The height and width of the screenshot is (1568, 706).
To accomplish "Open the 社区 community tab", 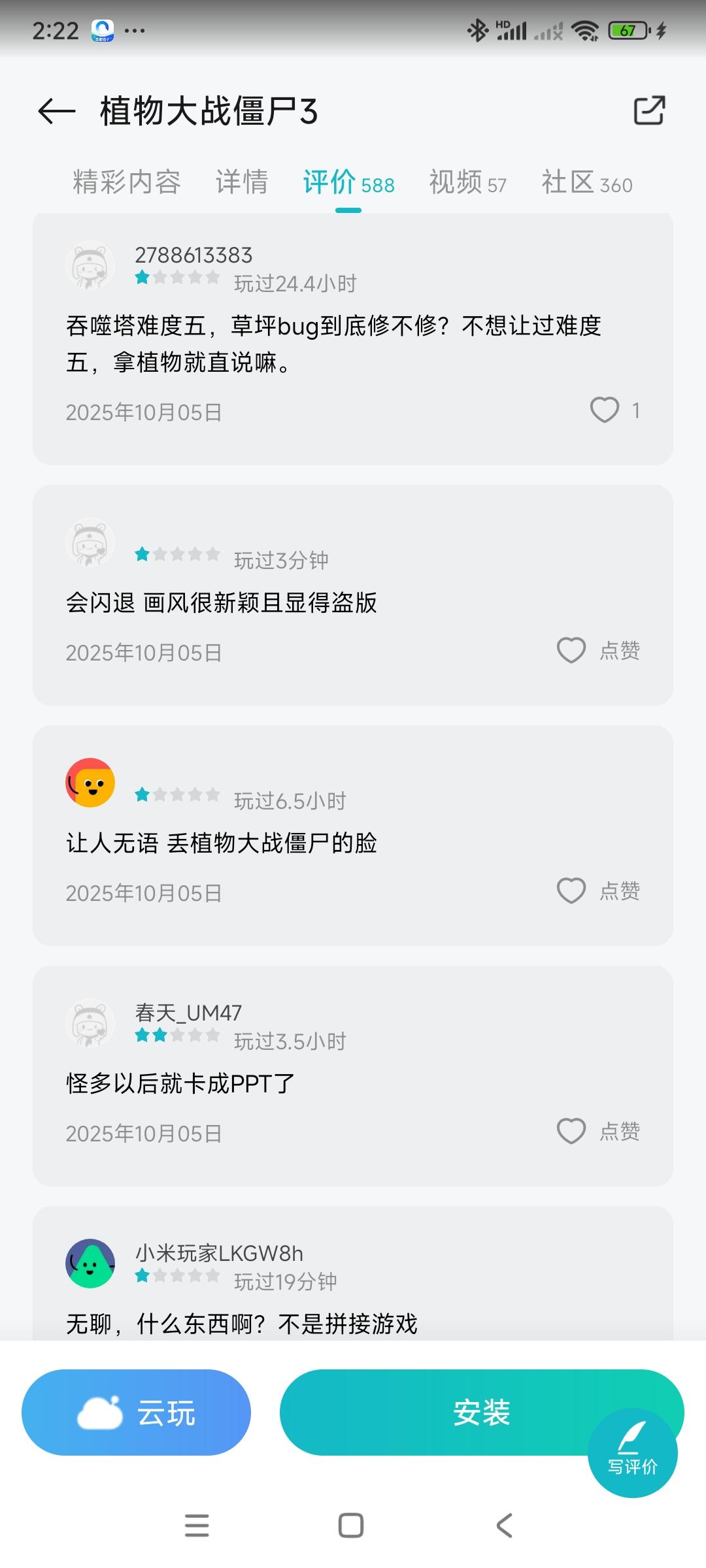I will (x=586, y=183).
